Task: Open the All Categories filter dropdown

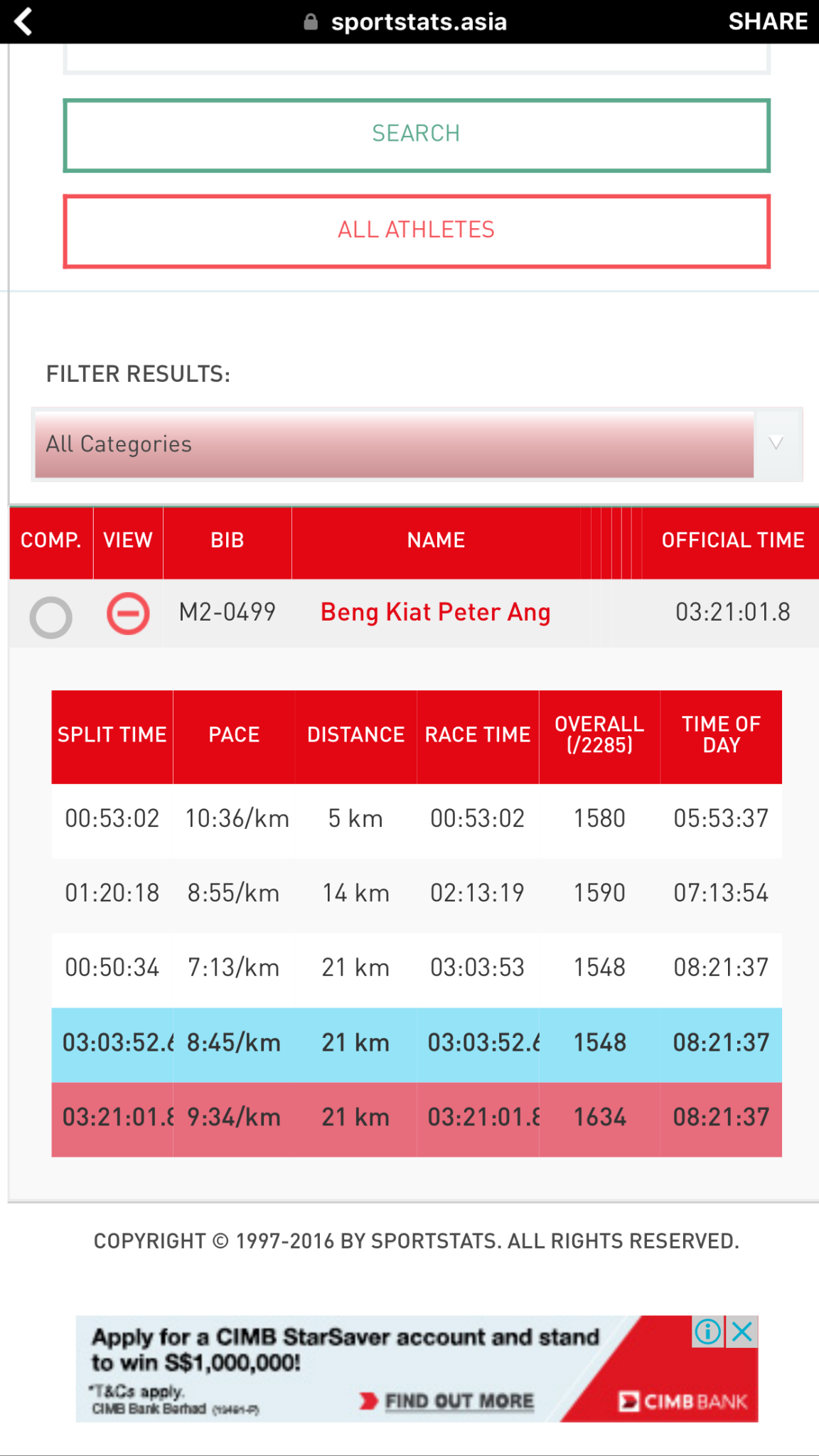Action: (x=417, y=444)
